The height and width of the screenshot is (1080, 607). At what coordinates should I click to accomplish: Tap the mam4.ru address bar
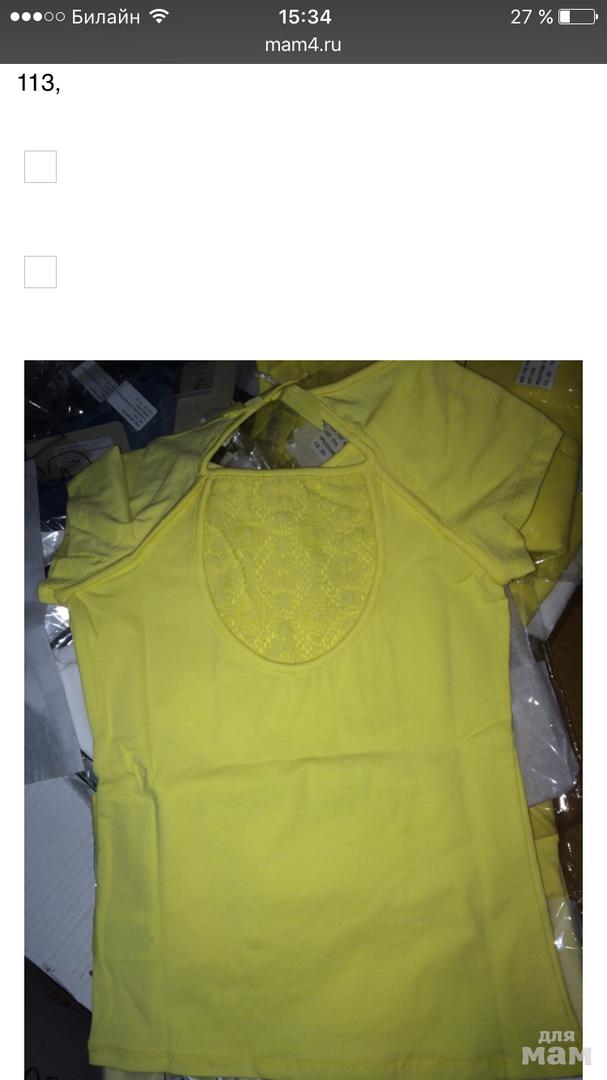pos(303,45)
